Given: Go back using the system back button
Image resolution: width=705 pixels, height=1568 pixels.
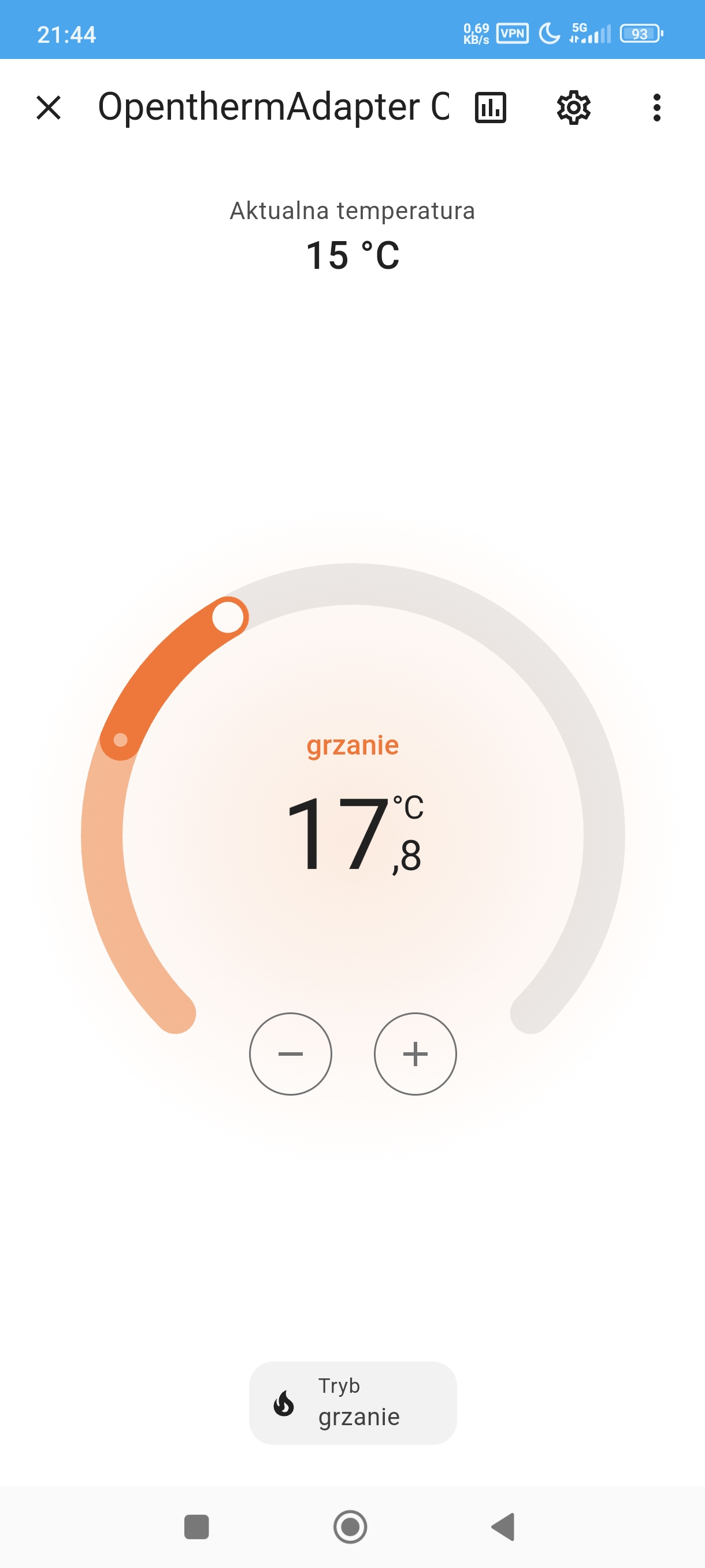Looking at the screenshot, I should click(x=504, y=1526).
